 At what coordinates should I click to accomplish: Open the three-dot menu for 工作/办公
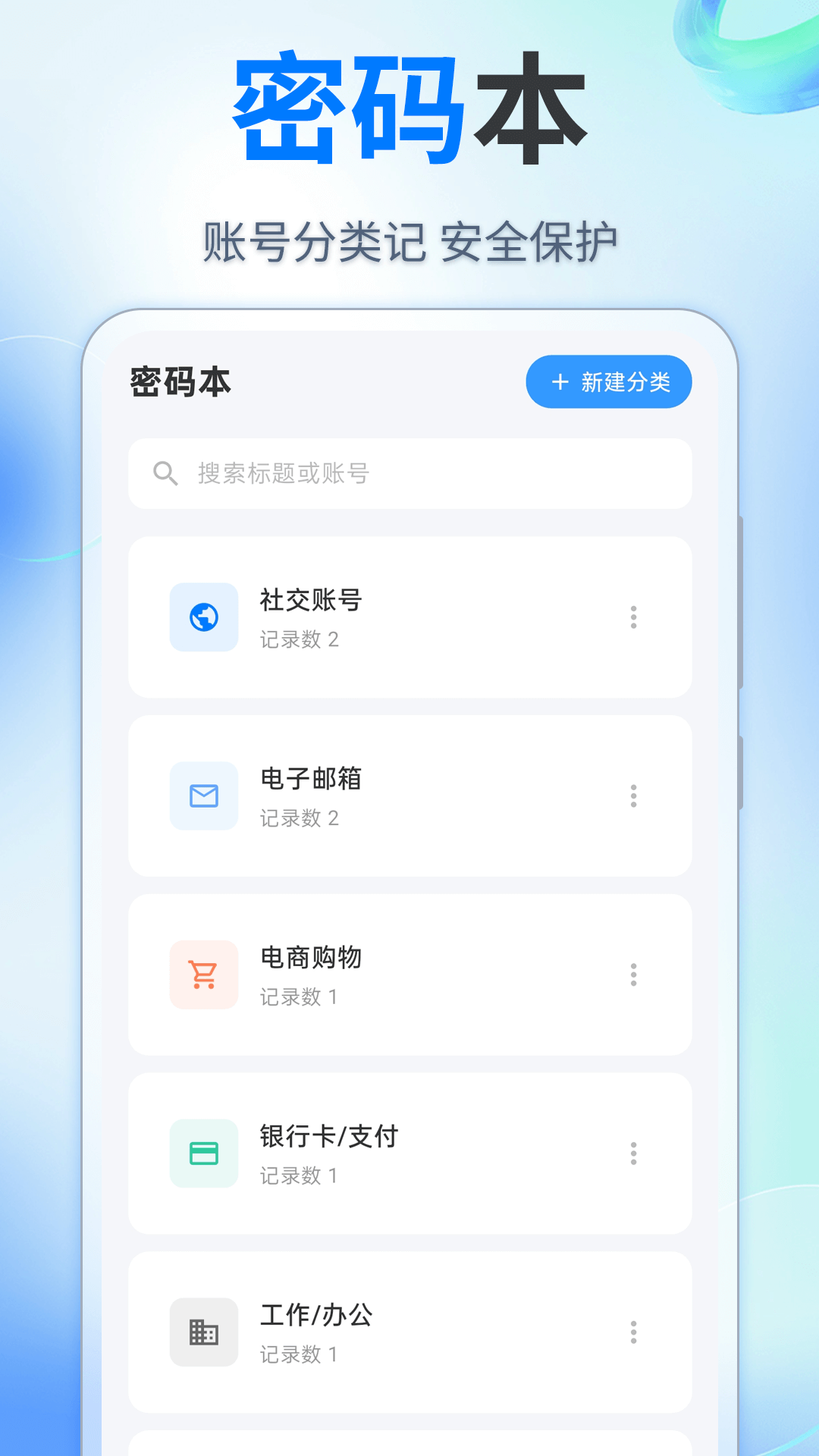(x=634, y=1332)
